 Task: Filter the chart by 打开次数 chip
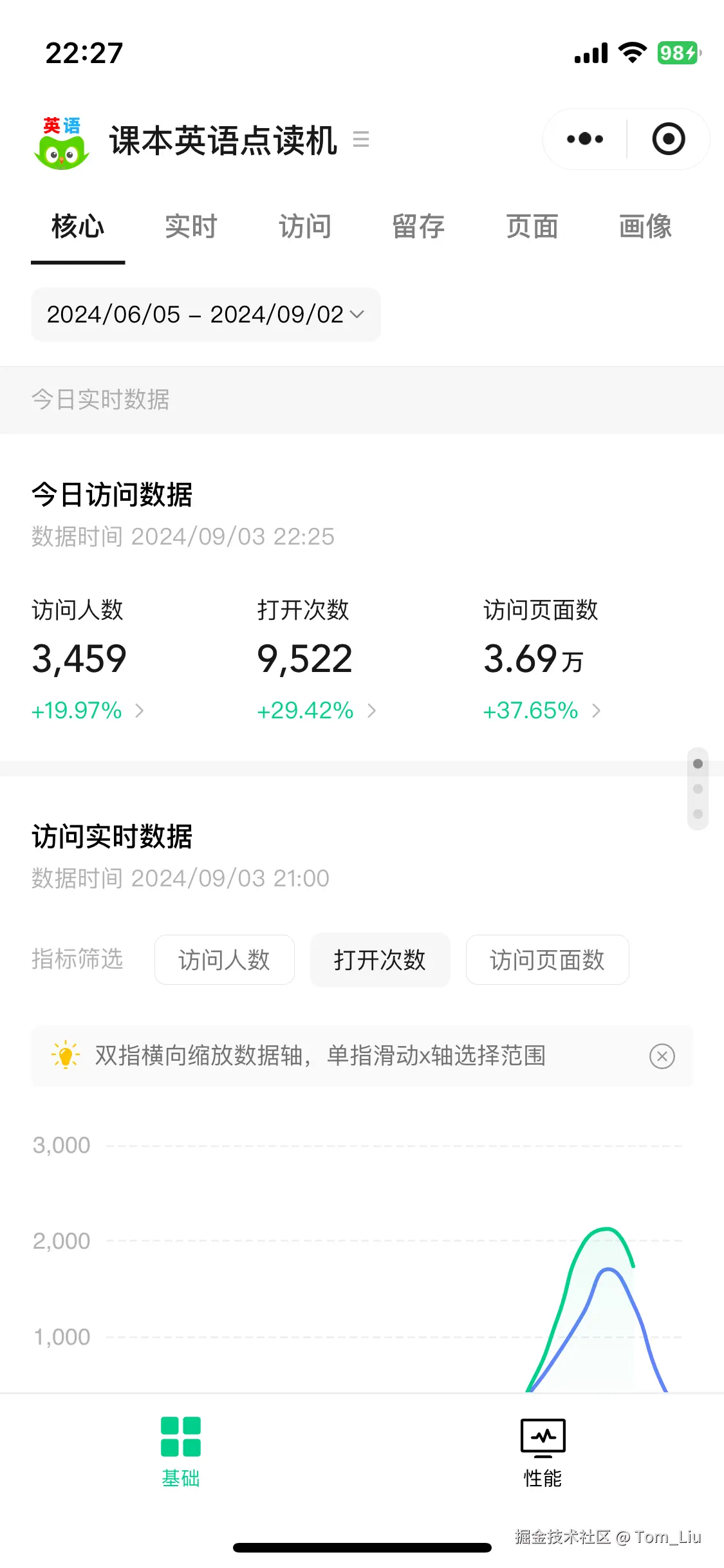coord(380,960)
